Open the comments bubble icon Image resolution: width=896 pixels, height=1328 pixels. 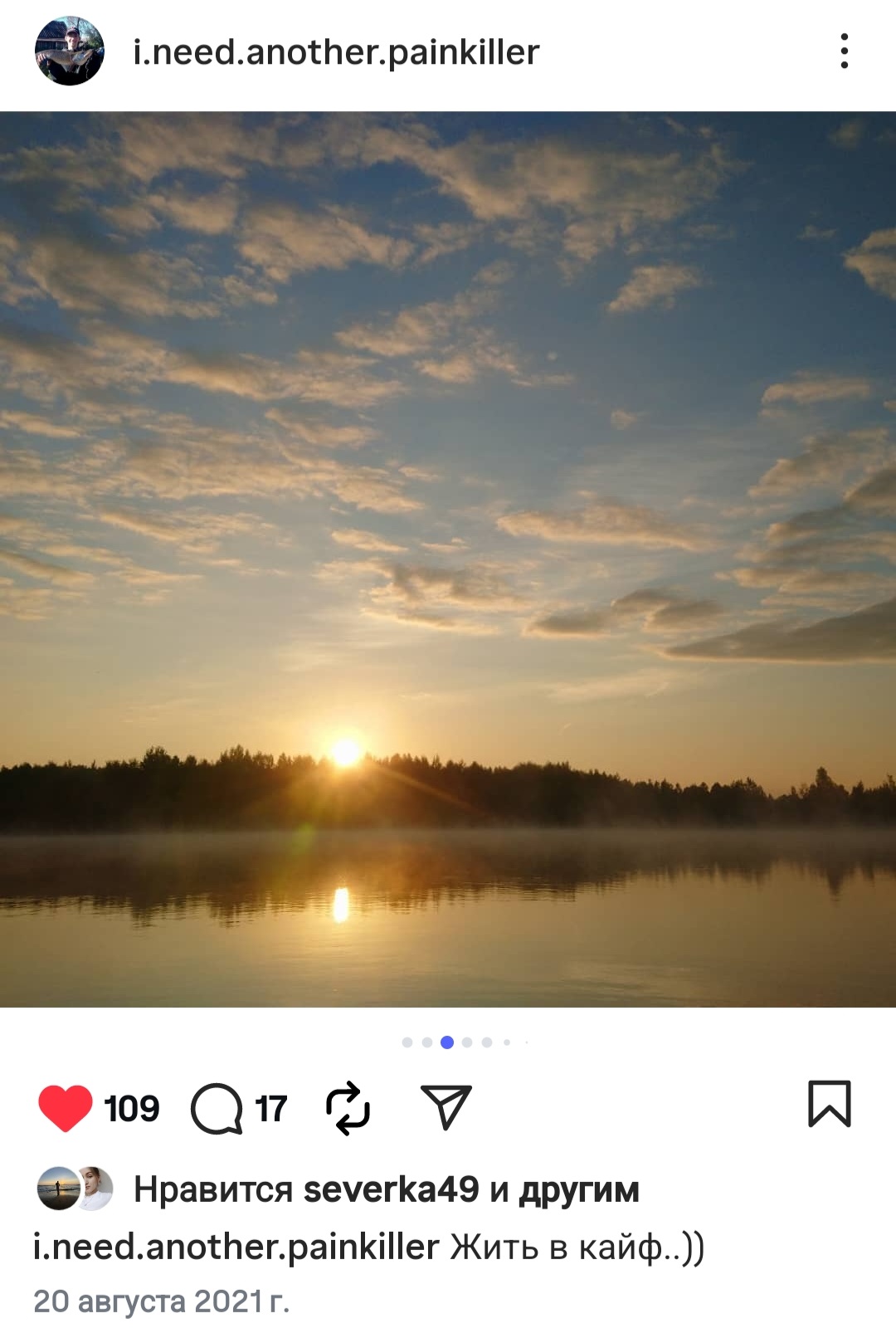click(x=217, y=1106)
